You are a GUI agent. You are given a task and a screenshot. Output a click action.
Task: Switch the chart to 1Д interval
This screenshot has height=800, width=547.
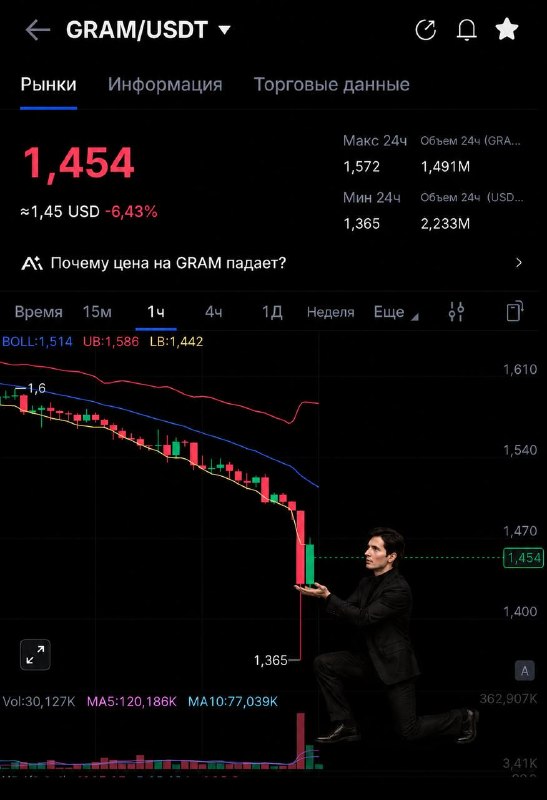point(272,312)
